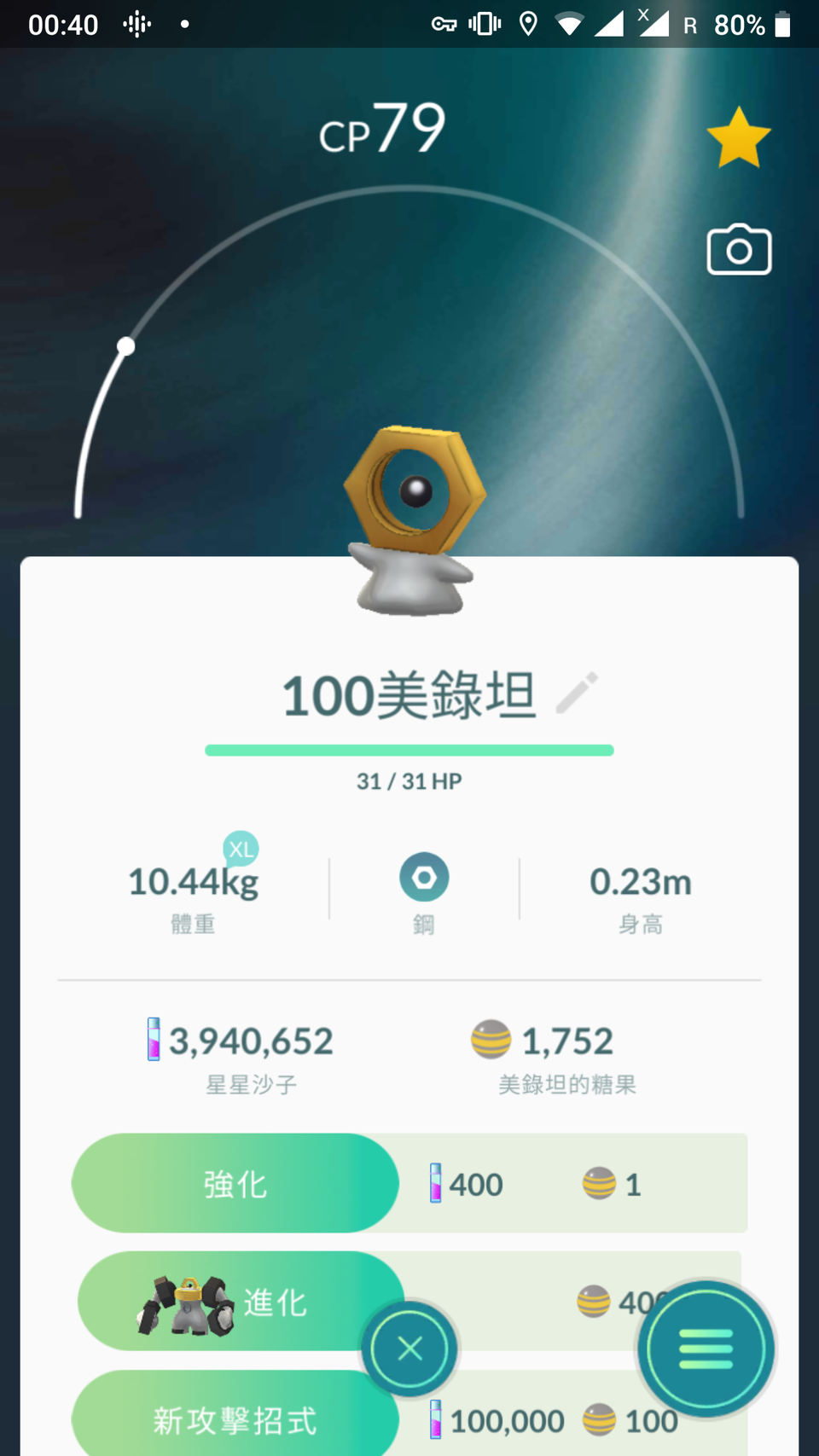Image resolution: width=819 pixels, height=1456 pixels.
Task: Tap 進化 to evolve Meltan
Action: 239,1302
